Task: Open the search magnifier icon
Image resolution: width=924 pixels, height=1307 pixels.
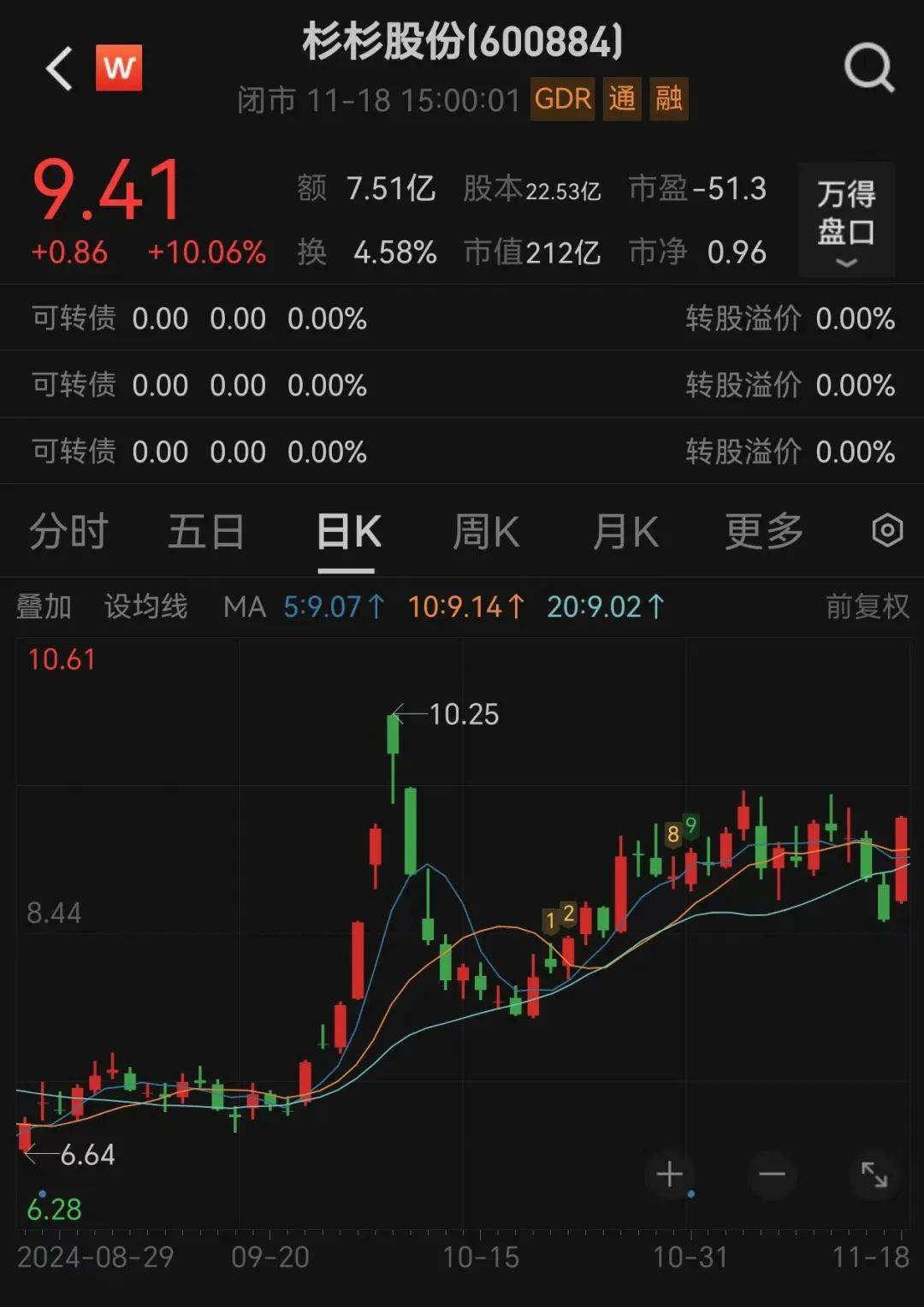Action: (868, 68)
